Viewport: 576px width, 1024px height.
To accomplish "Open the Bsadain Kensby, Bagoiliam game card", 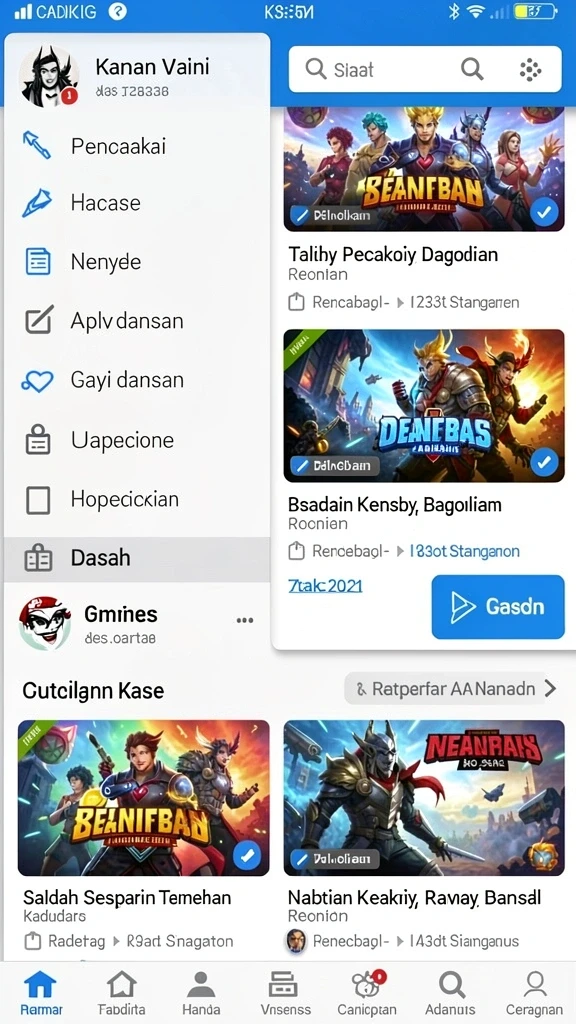I will 424,446.
